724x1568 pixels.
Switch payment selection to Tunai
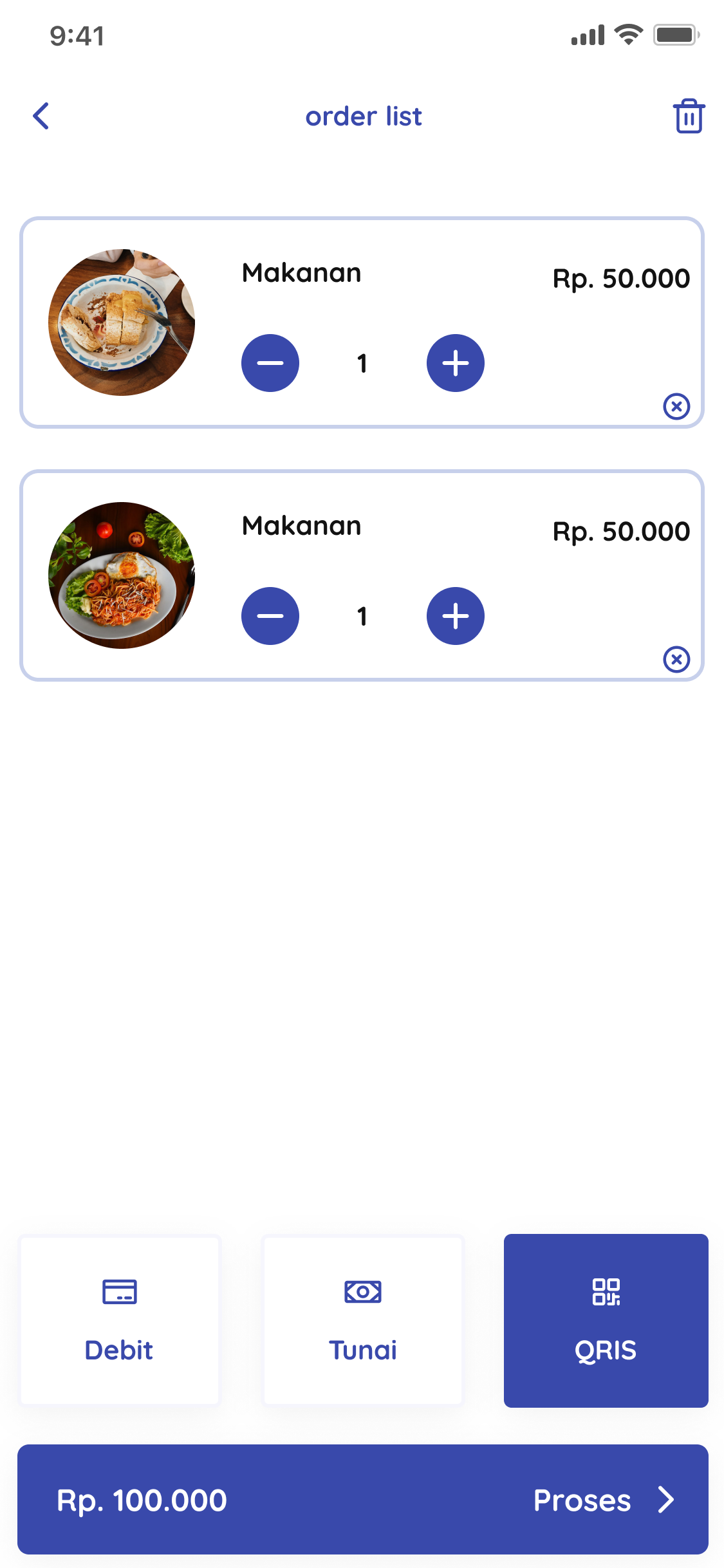pyautogui.click(x=362, y=1318)
